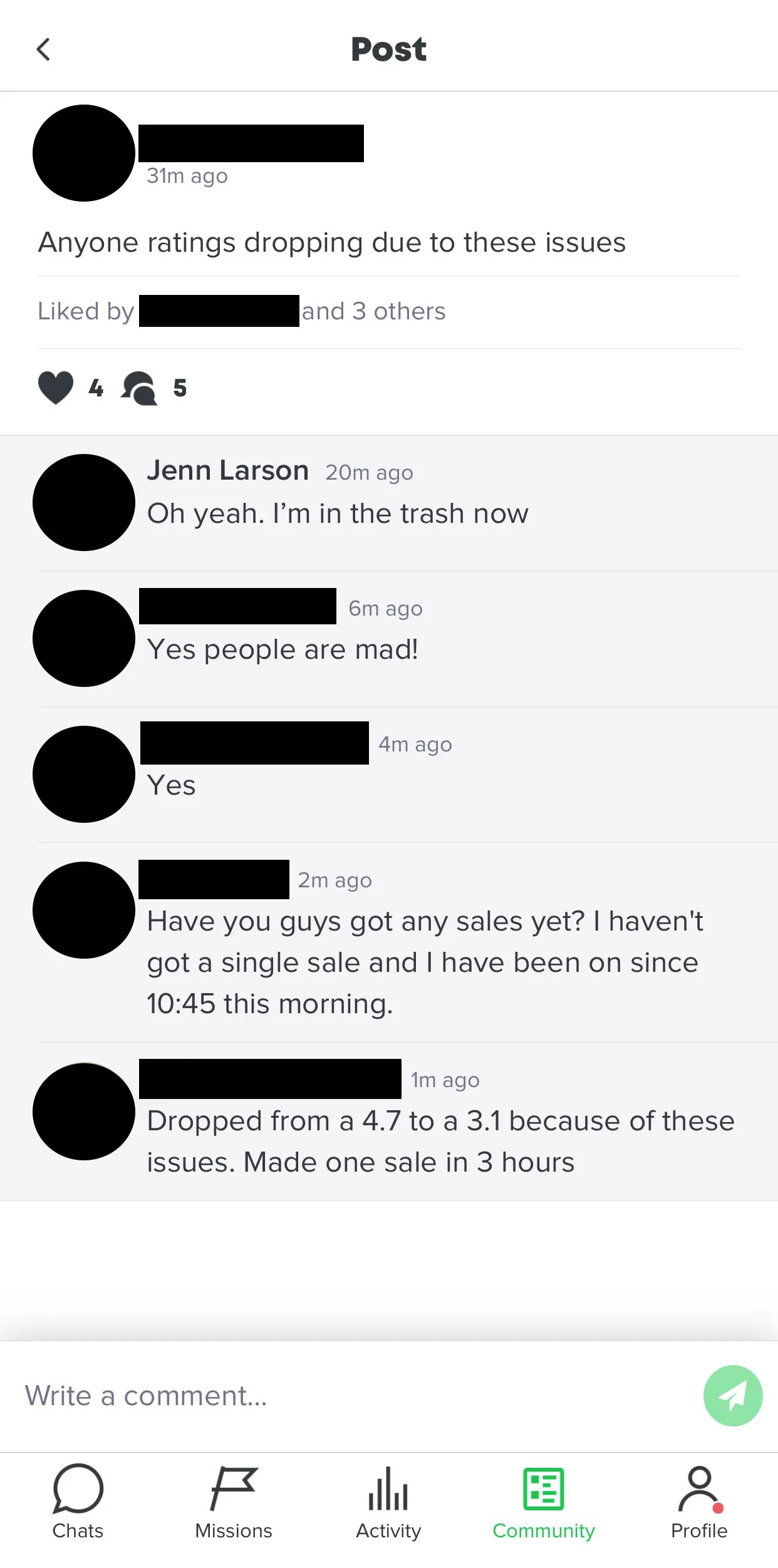Go back from the Post screen
Screen dimensions: 778x1568
pos(43,49)
